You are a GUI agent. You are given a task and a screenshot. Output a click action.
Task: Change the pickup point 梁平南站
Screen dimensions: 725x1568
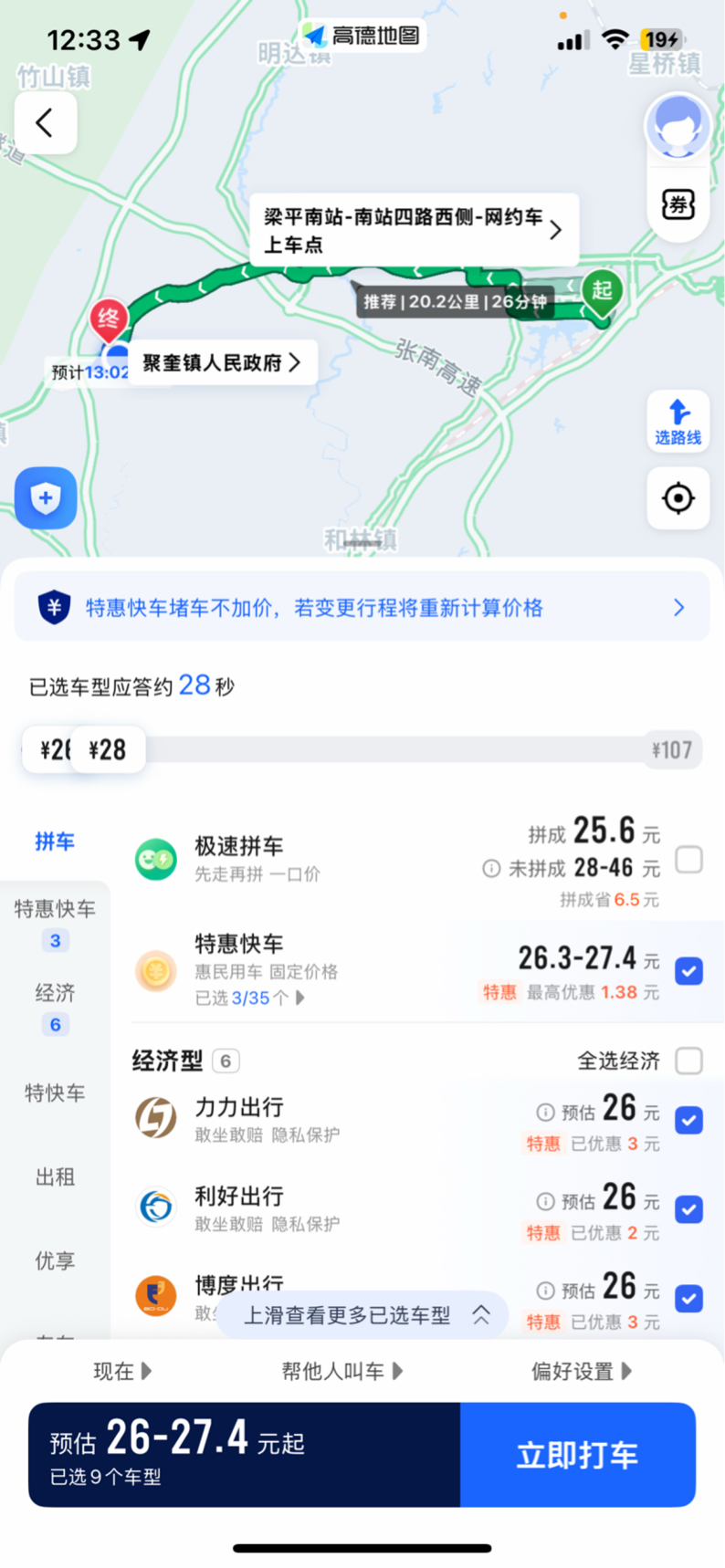tap(414, 230)
